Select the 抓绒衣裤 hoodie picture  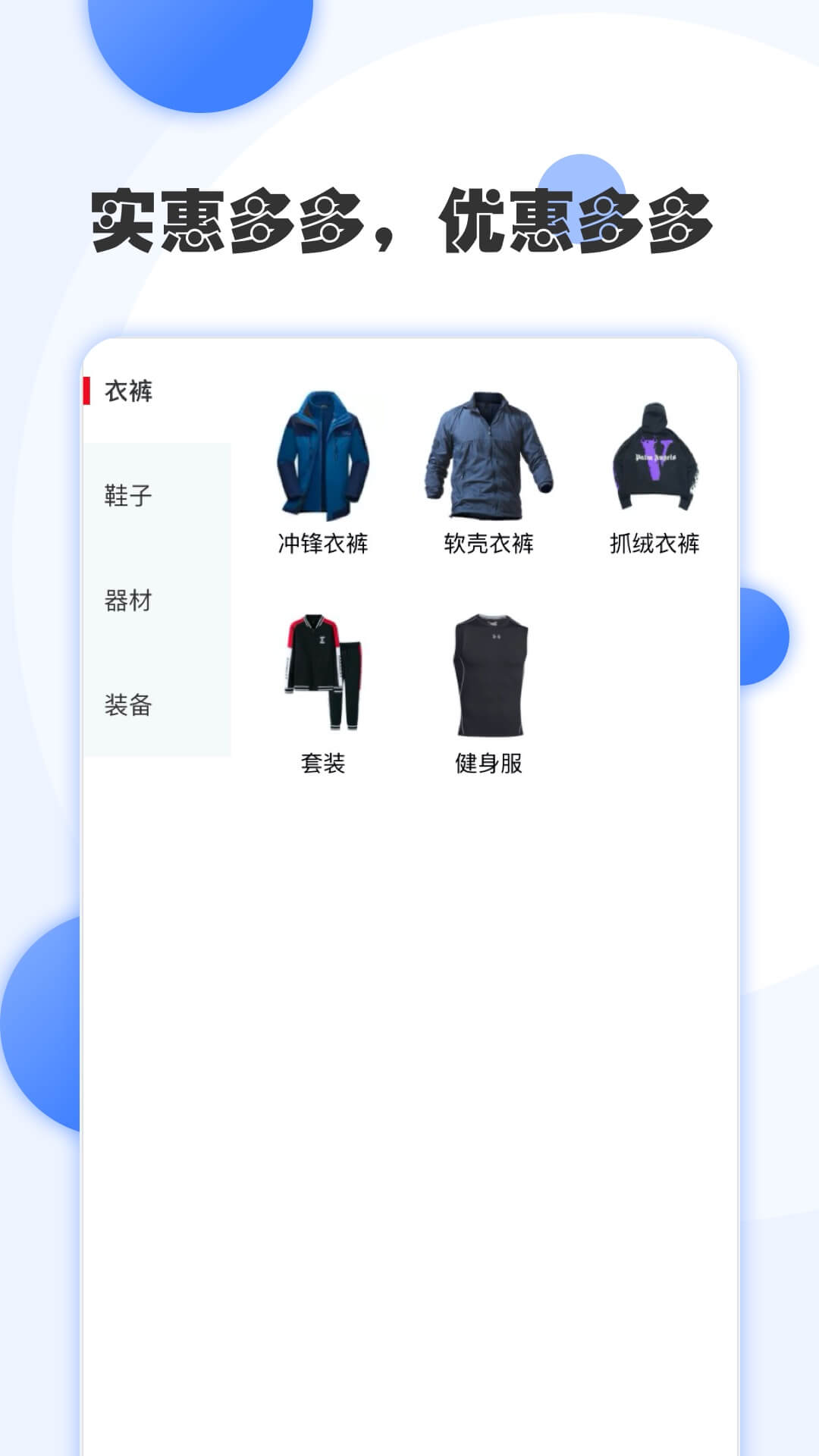656,455
